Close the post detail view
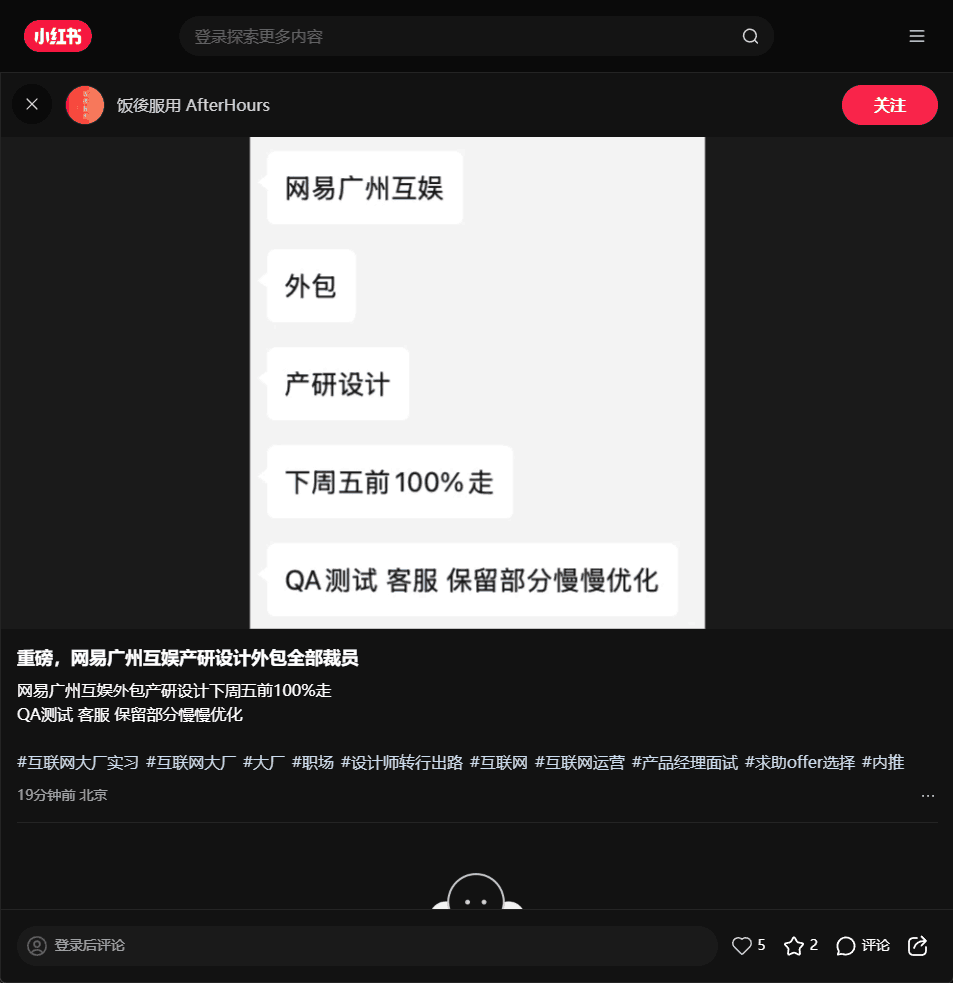This screenshot has height=983, width=953. coord(32,104)
